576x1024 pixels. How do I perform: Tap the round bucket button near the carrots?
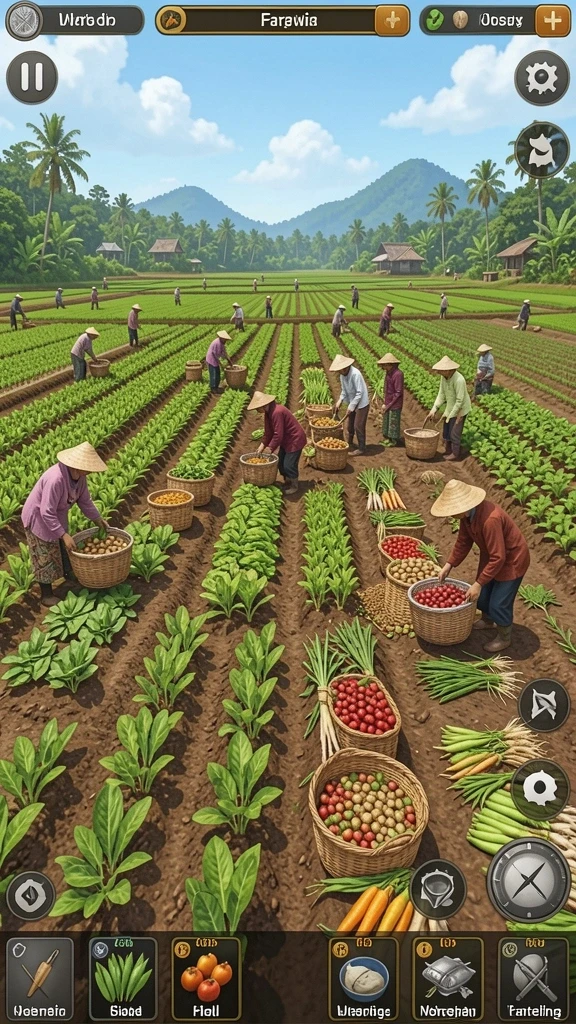(x=438, y=889)
